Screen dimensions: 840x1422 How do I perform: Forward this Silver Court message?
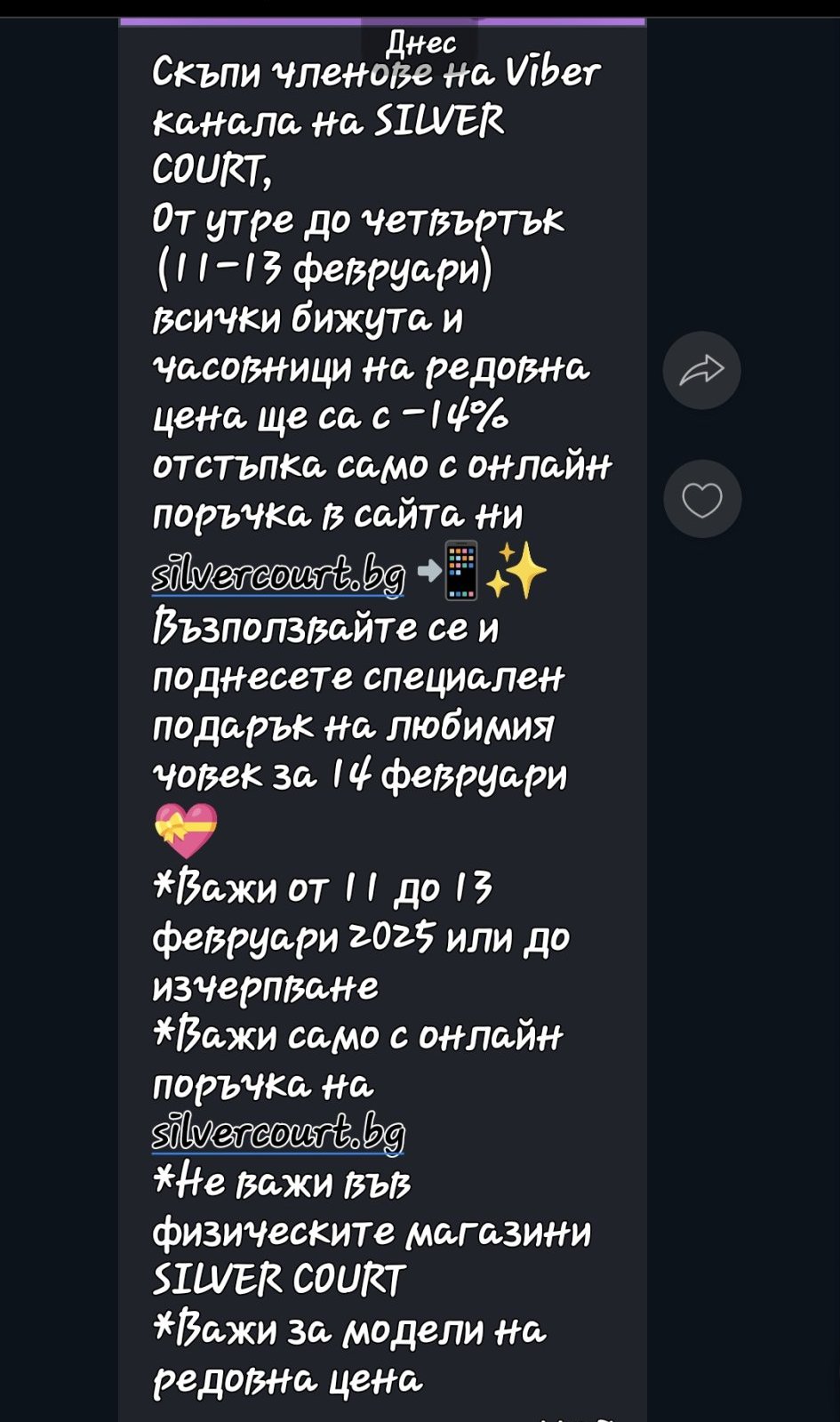tap(701, 370)
